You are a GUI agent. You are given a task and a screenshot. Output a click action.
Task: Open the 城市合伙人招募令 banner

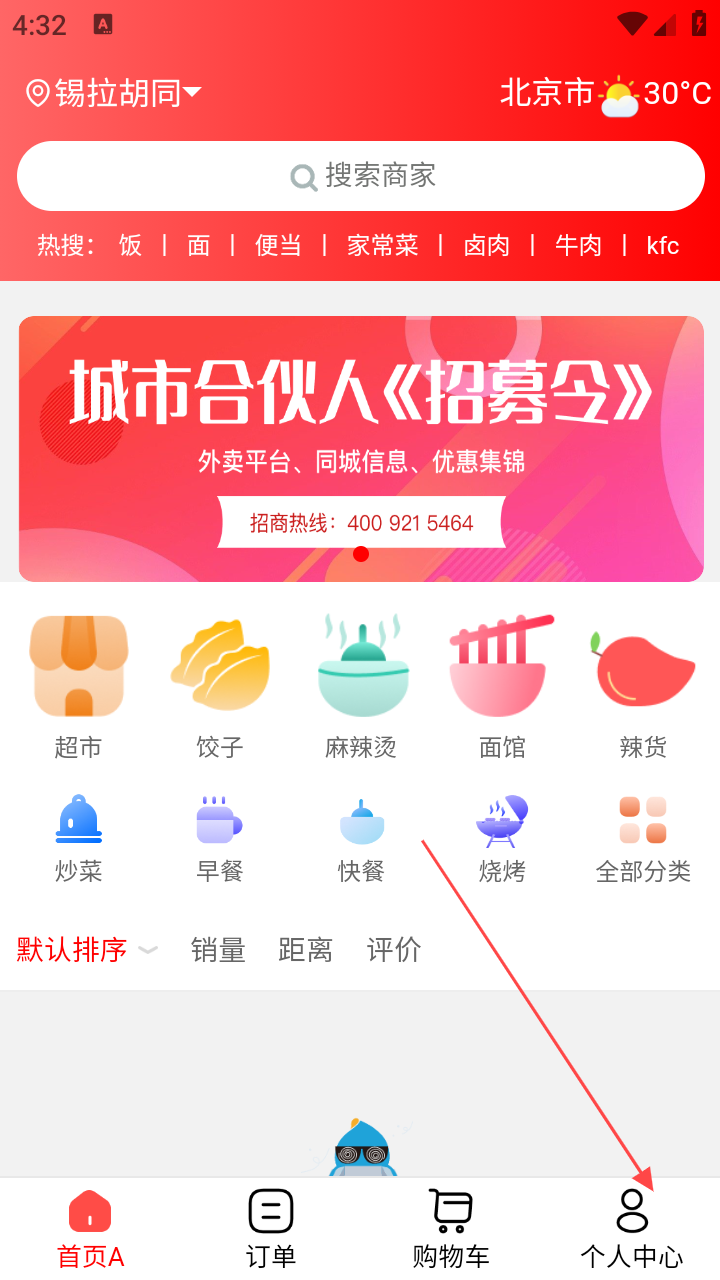tap(361, 448)
